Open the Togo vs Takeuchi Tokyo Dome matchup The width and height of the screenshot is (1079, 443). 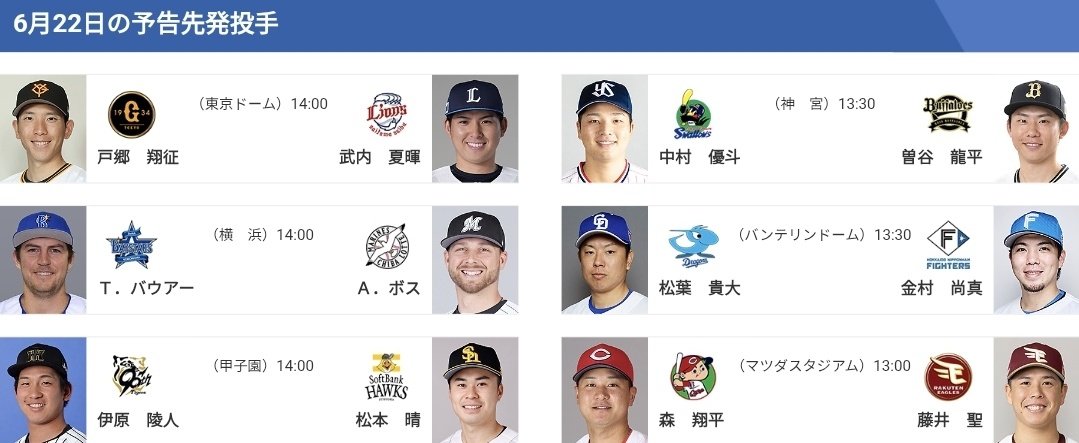[259, 129]
